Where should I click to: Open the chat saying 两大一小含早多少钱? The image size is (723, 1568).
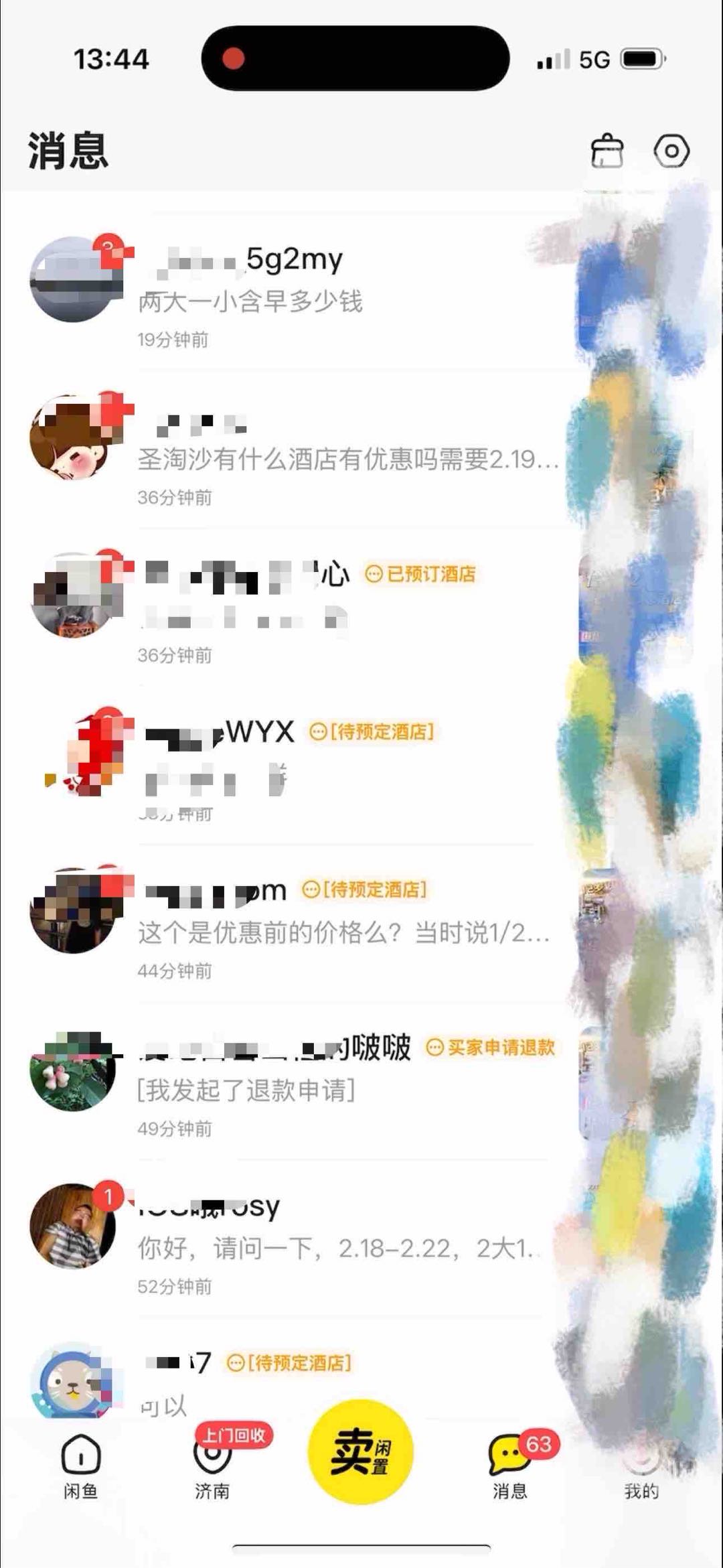pos(251,303)
